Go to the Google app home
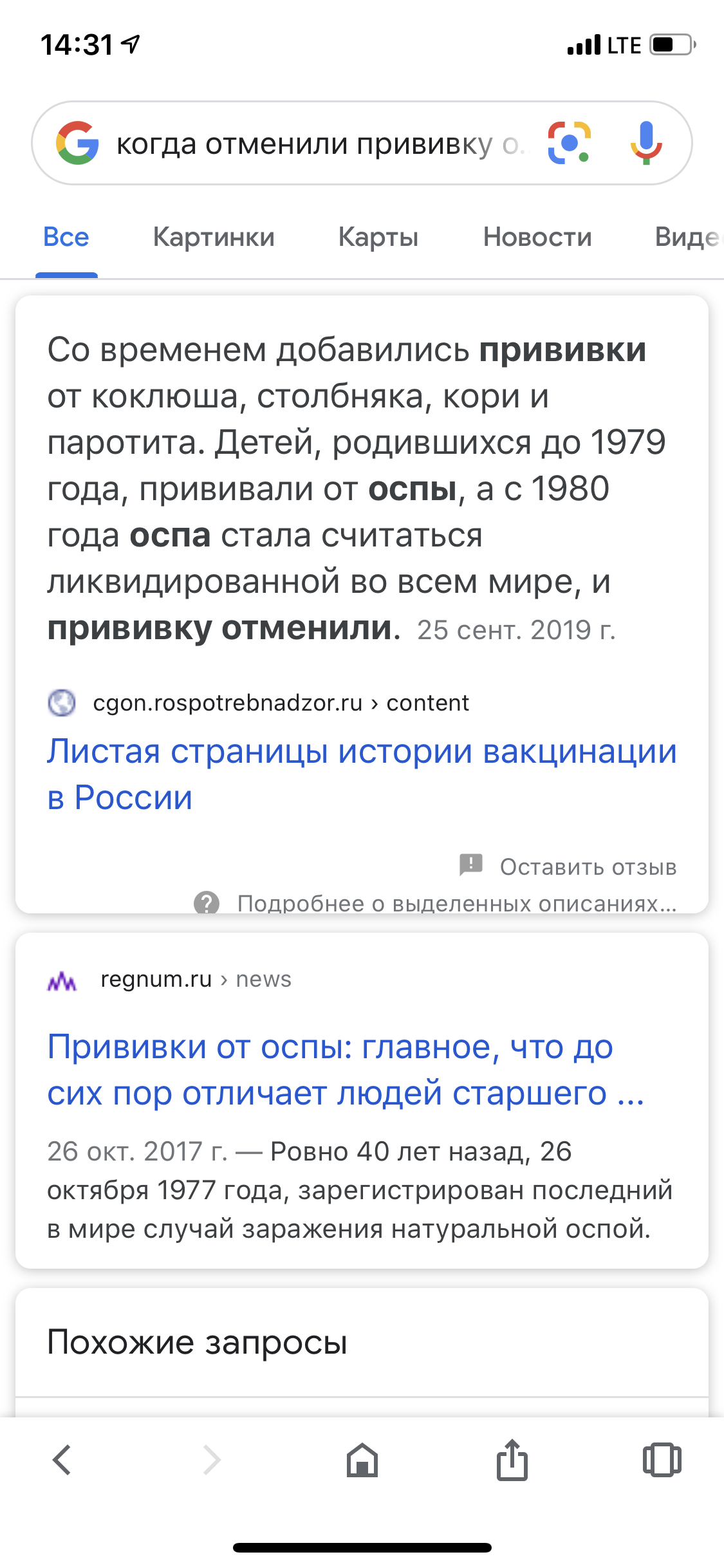Screen dimensions: 724x1568 [x=362, y=1460]
